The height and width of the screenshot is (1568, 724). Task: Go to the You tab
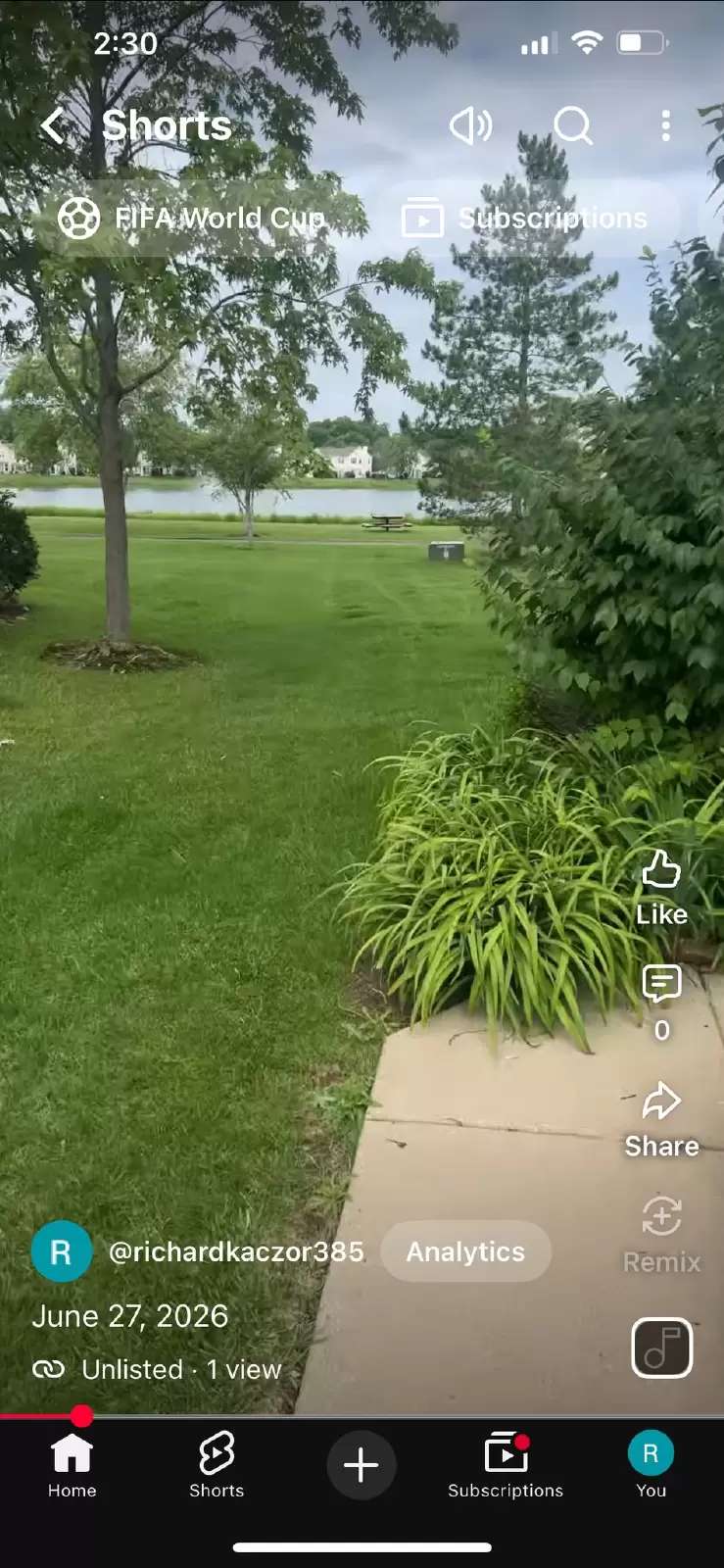tap(651, 1465)
